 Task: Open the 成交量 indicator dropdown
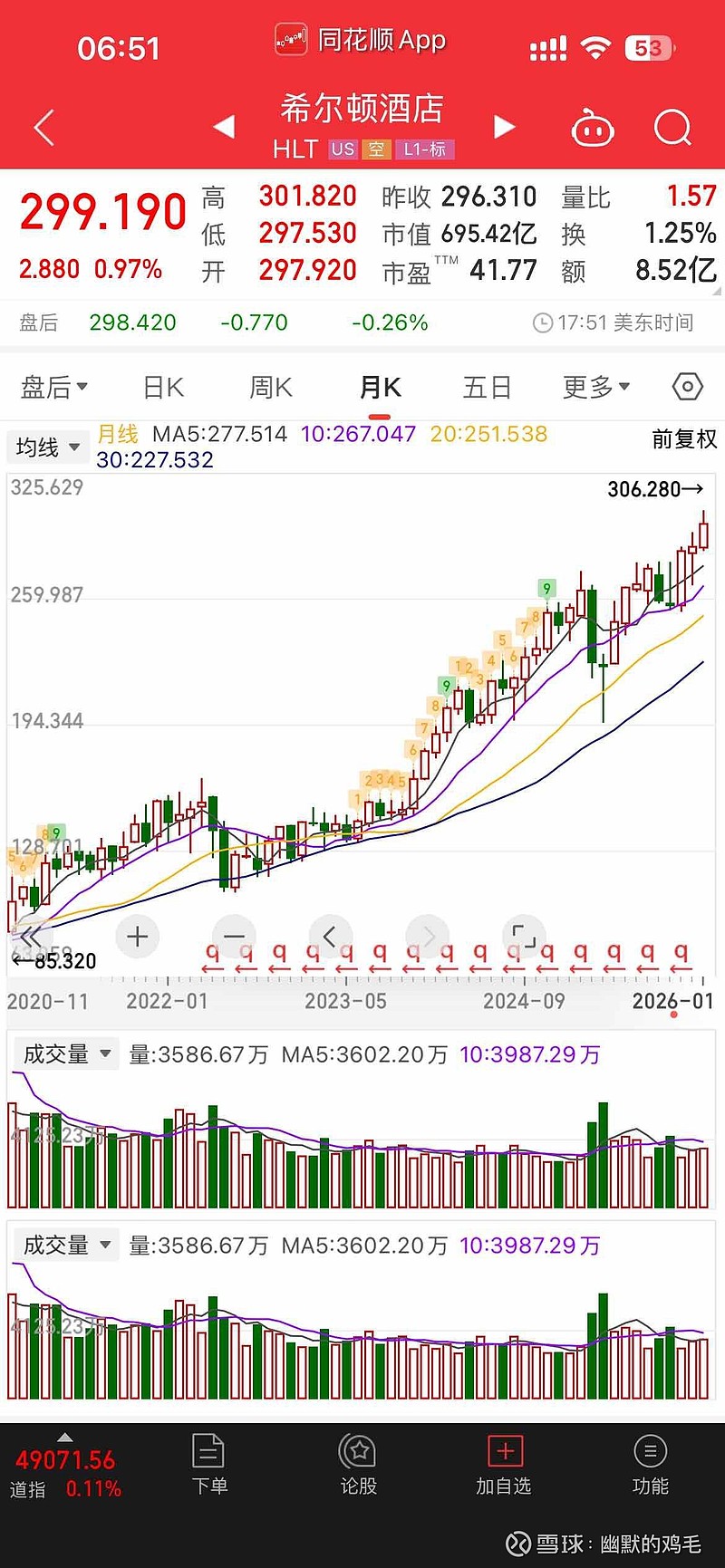[x=65, y=1053]
